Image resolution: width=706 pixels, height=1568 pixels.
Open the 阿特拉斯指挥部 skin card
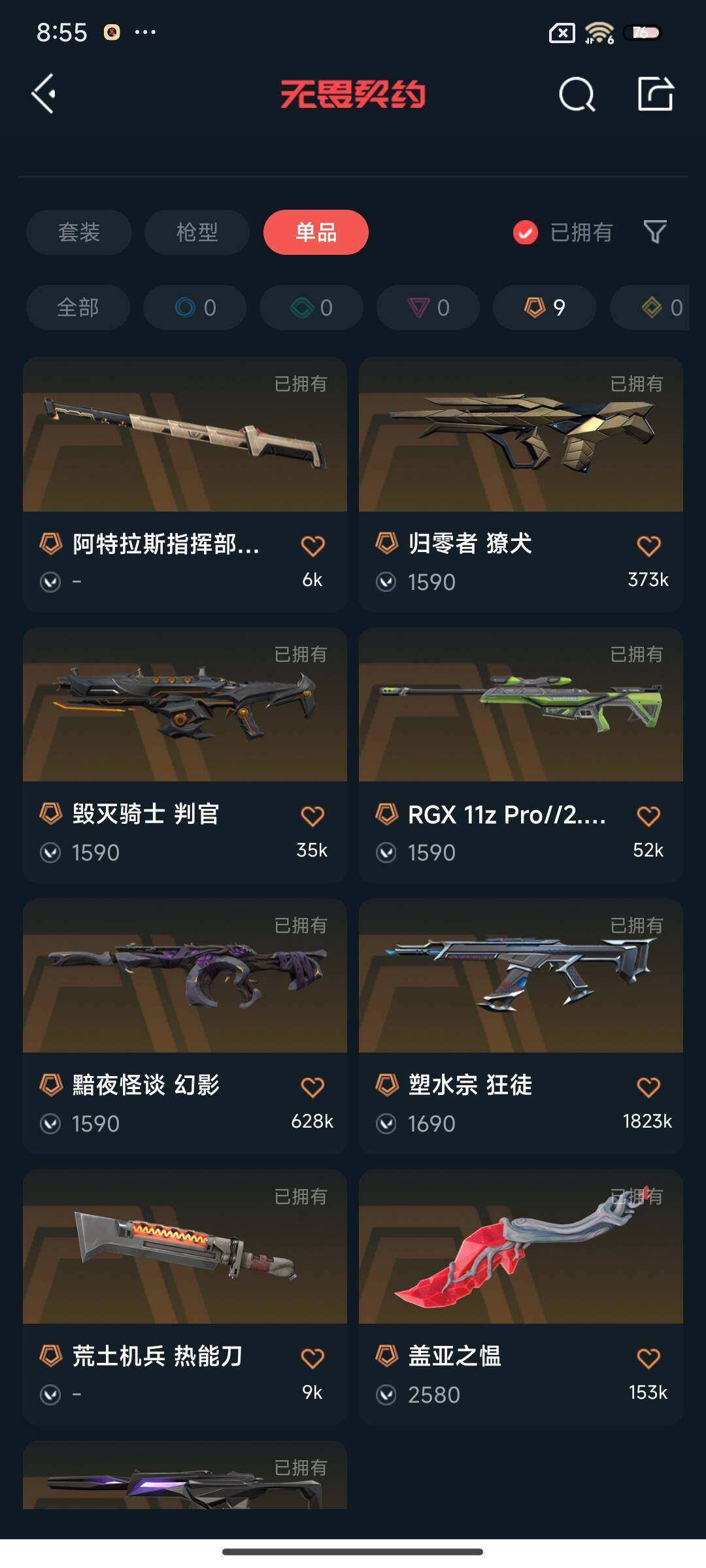click(x=185, y=483)
